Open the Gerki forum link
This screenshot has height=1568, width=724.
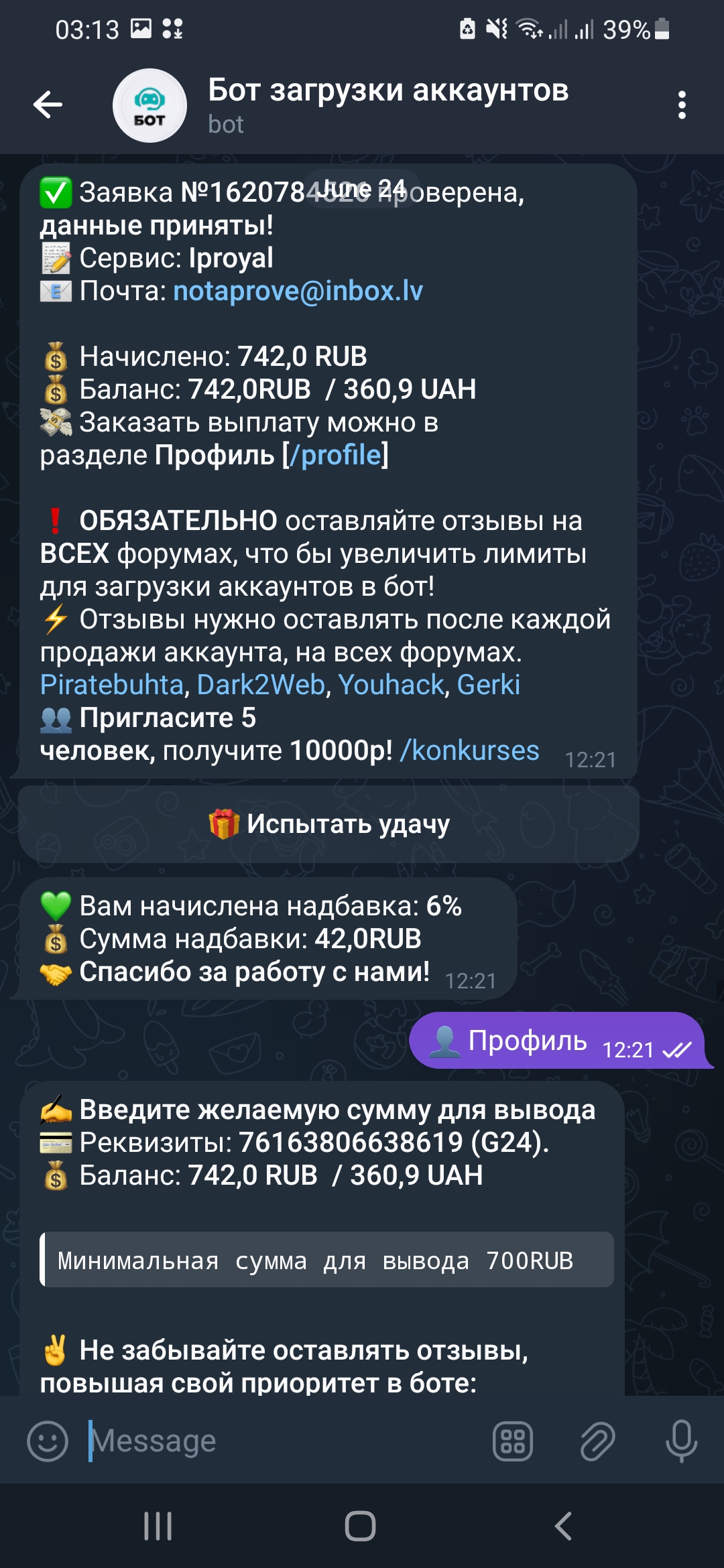tap(488, 685)
